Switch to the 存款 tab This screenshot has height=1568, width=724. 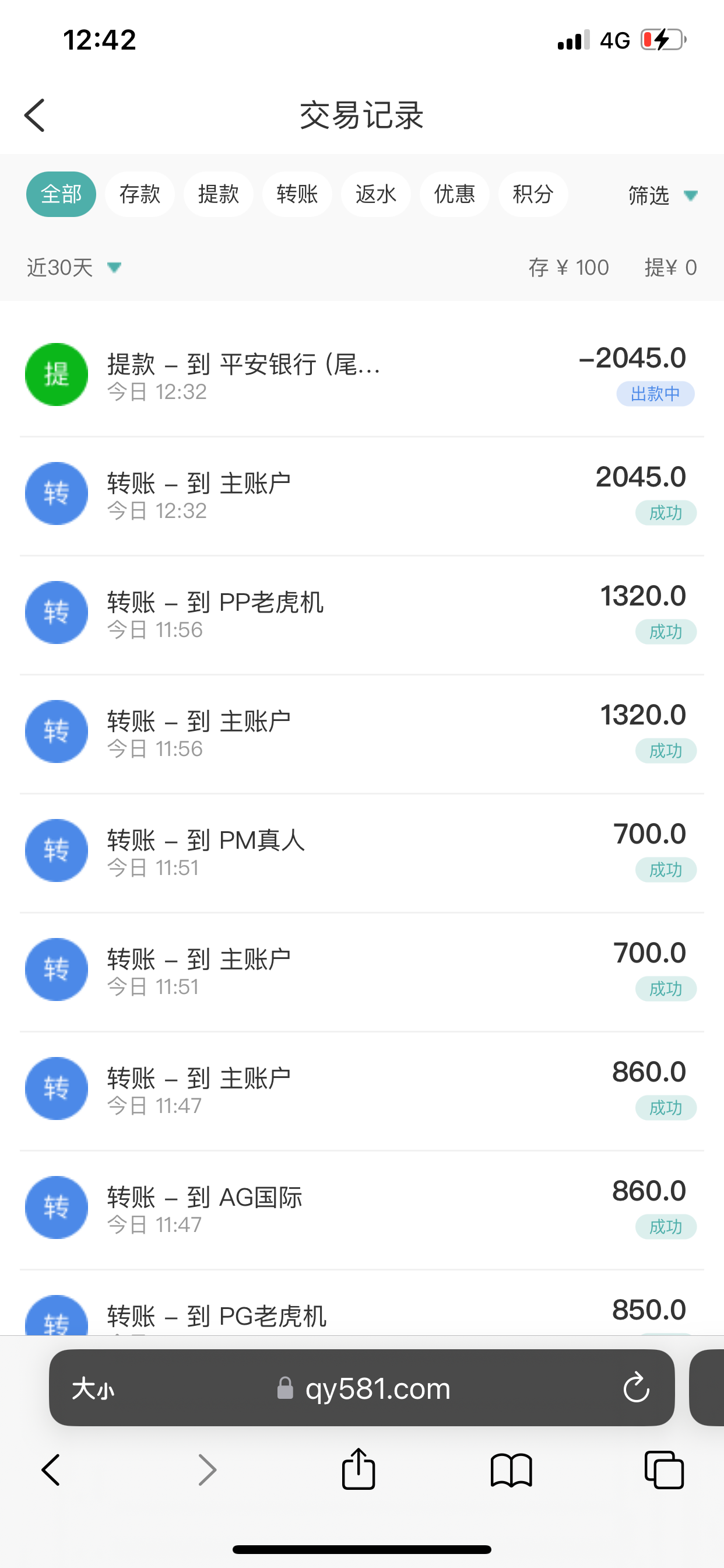[x=139, y=194]
